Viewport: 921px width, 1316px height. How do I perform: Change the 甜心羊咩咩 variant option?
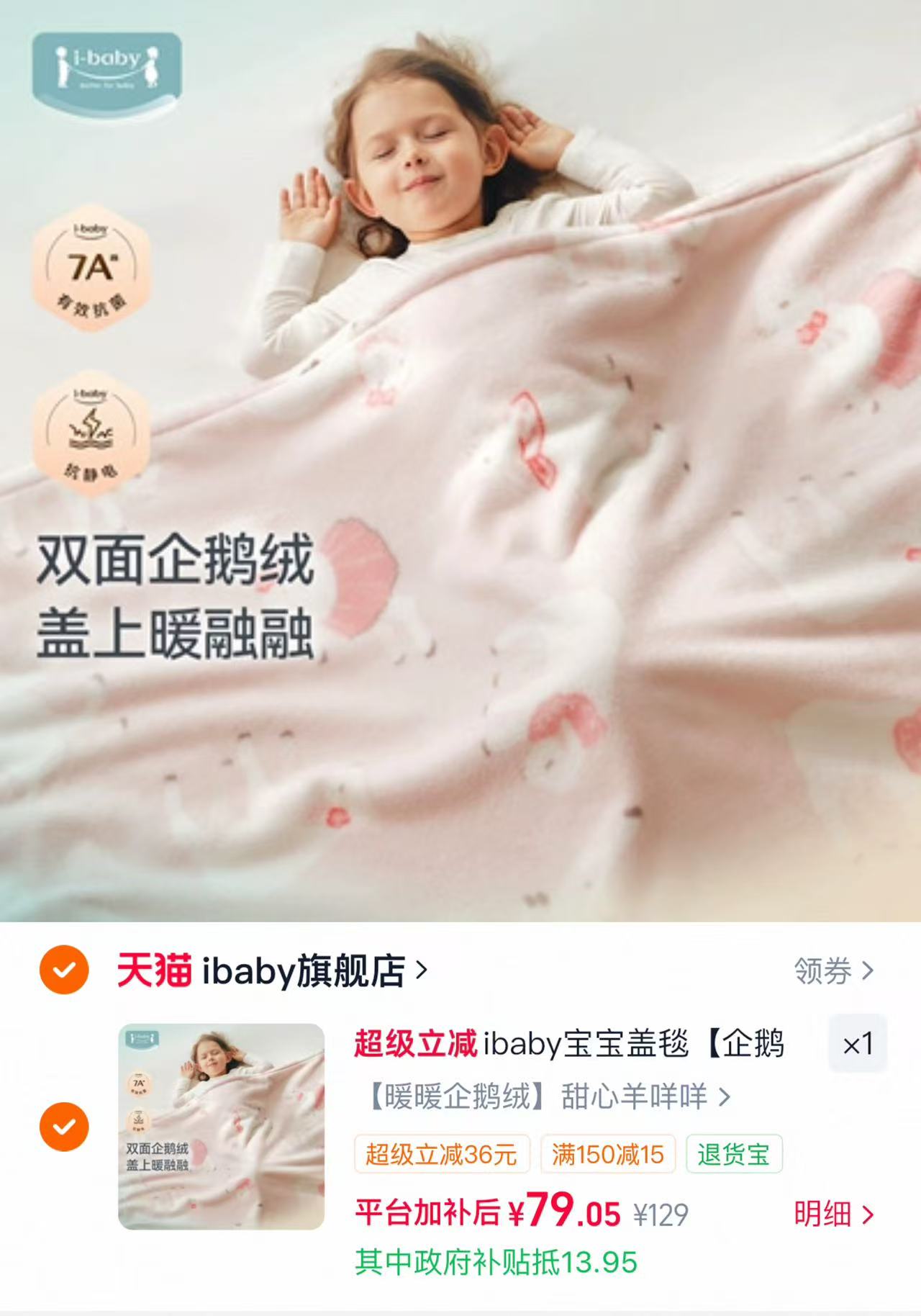549,1096
